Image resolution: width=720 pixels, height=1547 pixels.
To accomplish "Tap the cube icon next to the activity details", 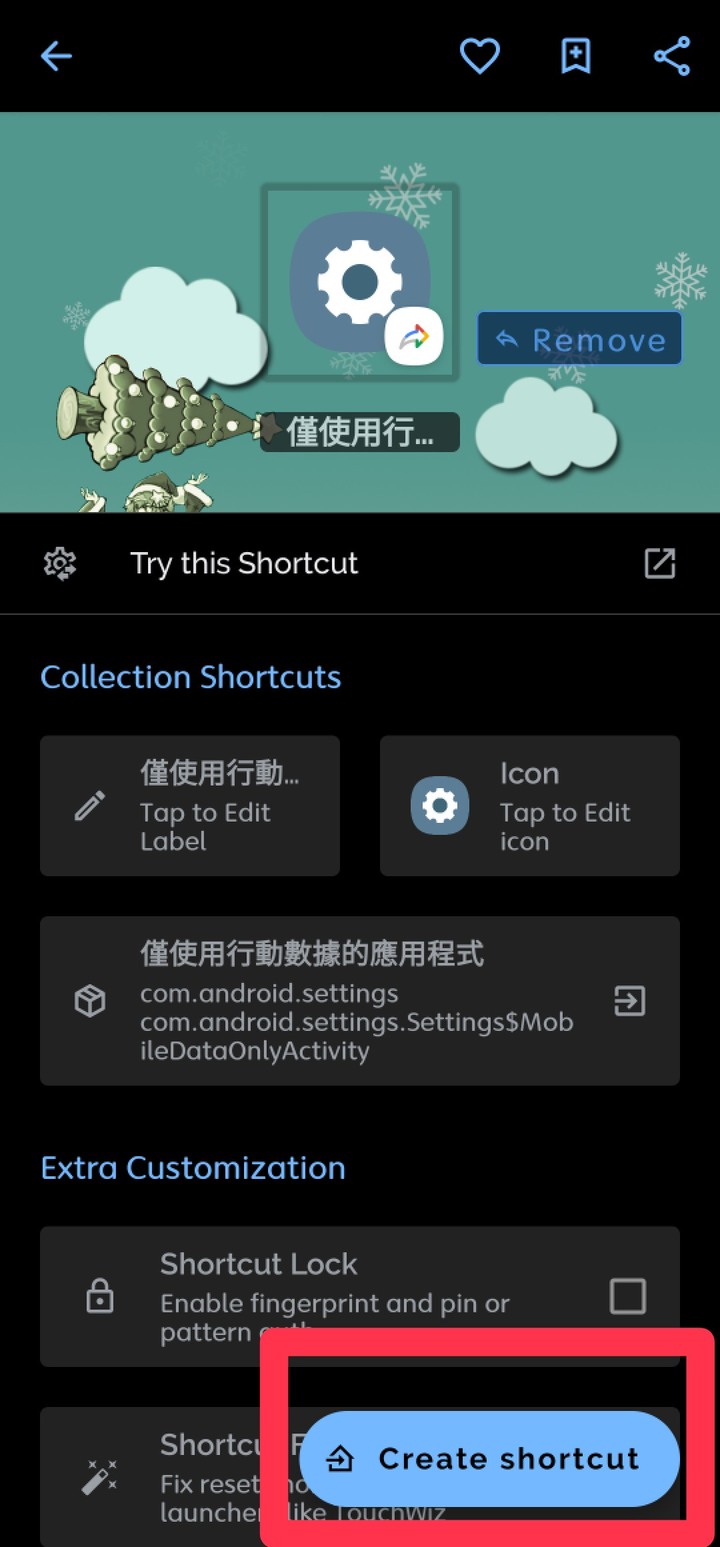I will tap(91, 999).
